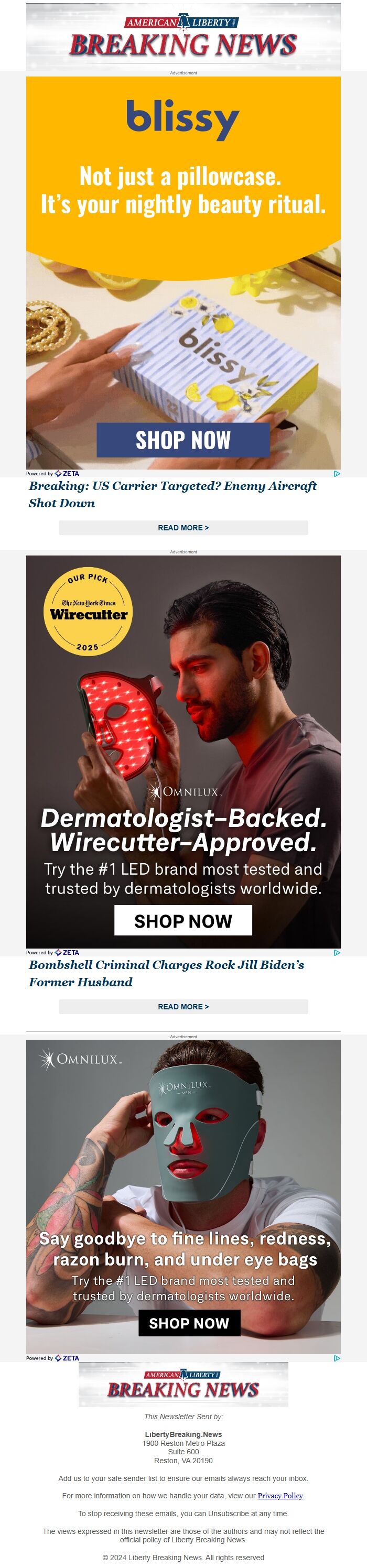This screenshot has height=1568, width=367.
Task: Open the Blissy pillowcase ad banner
Action: coord(183,272)
